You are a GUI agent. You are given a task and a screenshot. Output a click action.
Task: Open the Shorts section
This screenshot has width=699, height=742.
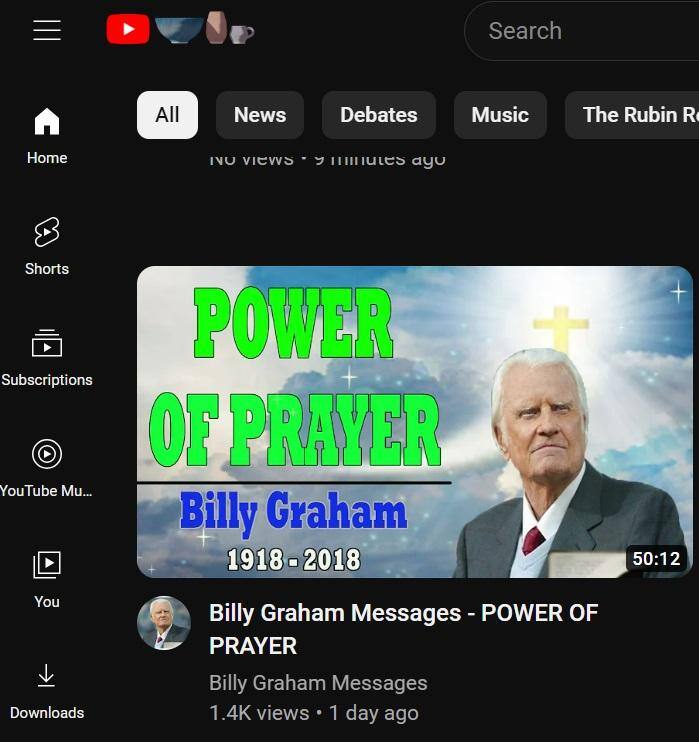click(47, 246)
